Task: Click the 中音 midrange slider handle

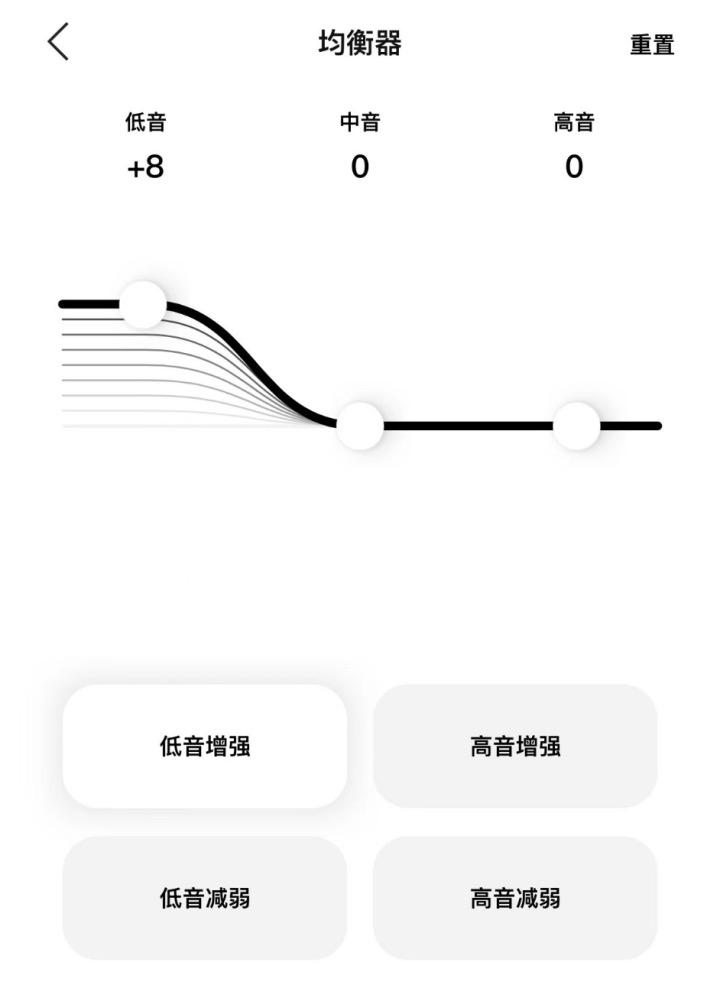Action: (362, 424)
